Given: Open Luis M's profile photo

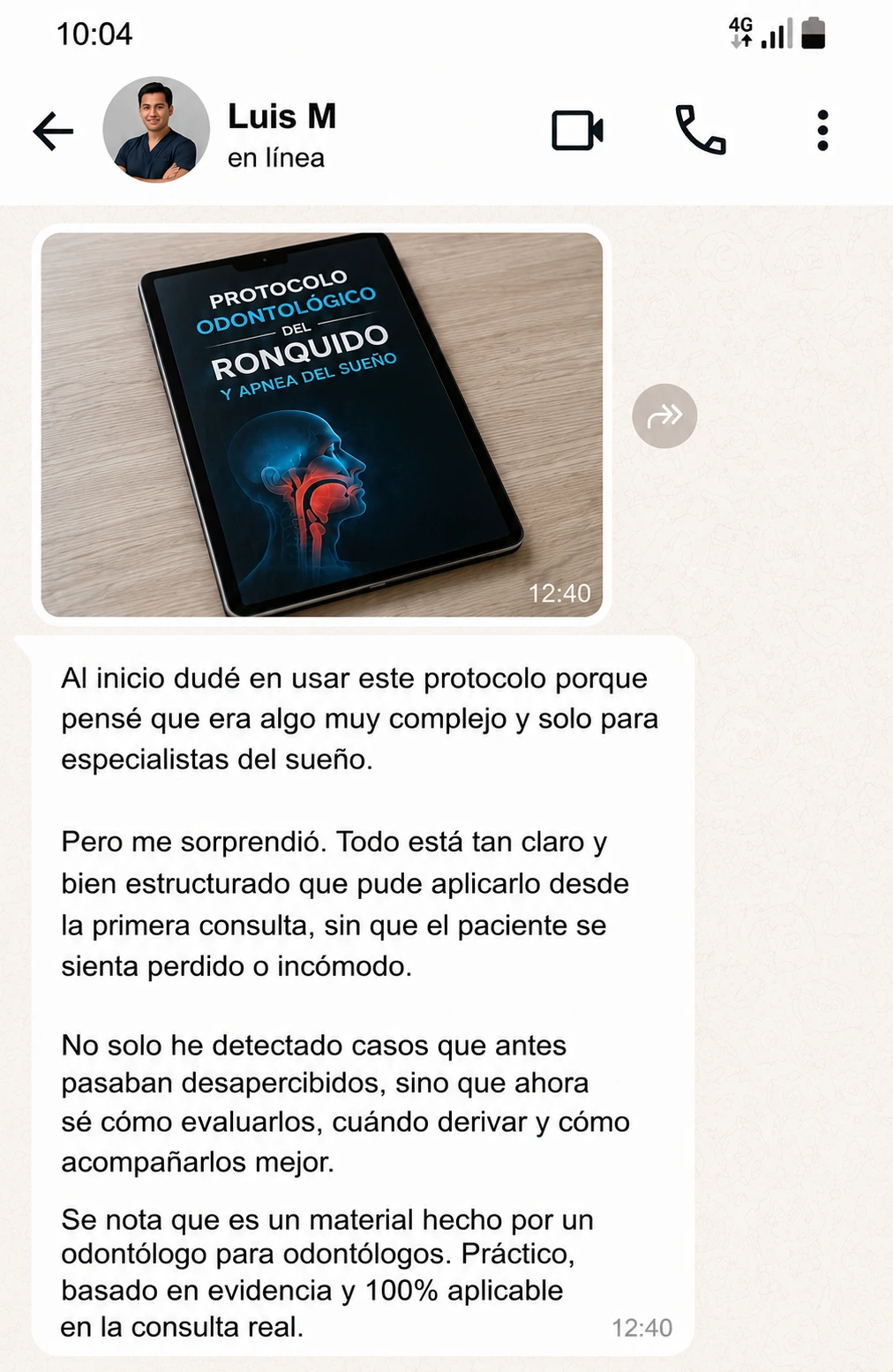Looking at the screenshot, I should click(156, 130).
